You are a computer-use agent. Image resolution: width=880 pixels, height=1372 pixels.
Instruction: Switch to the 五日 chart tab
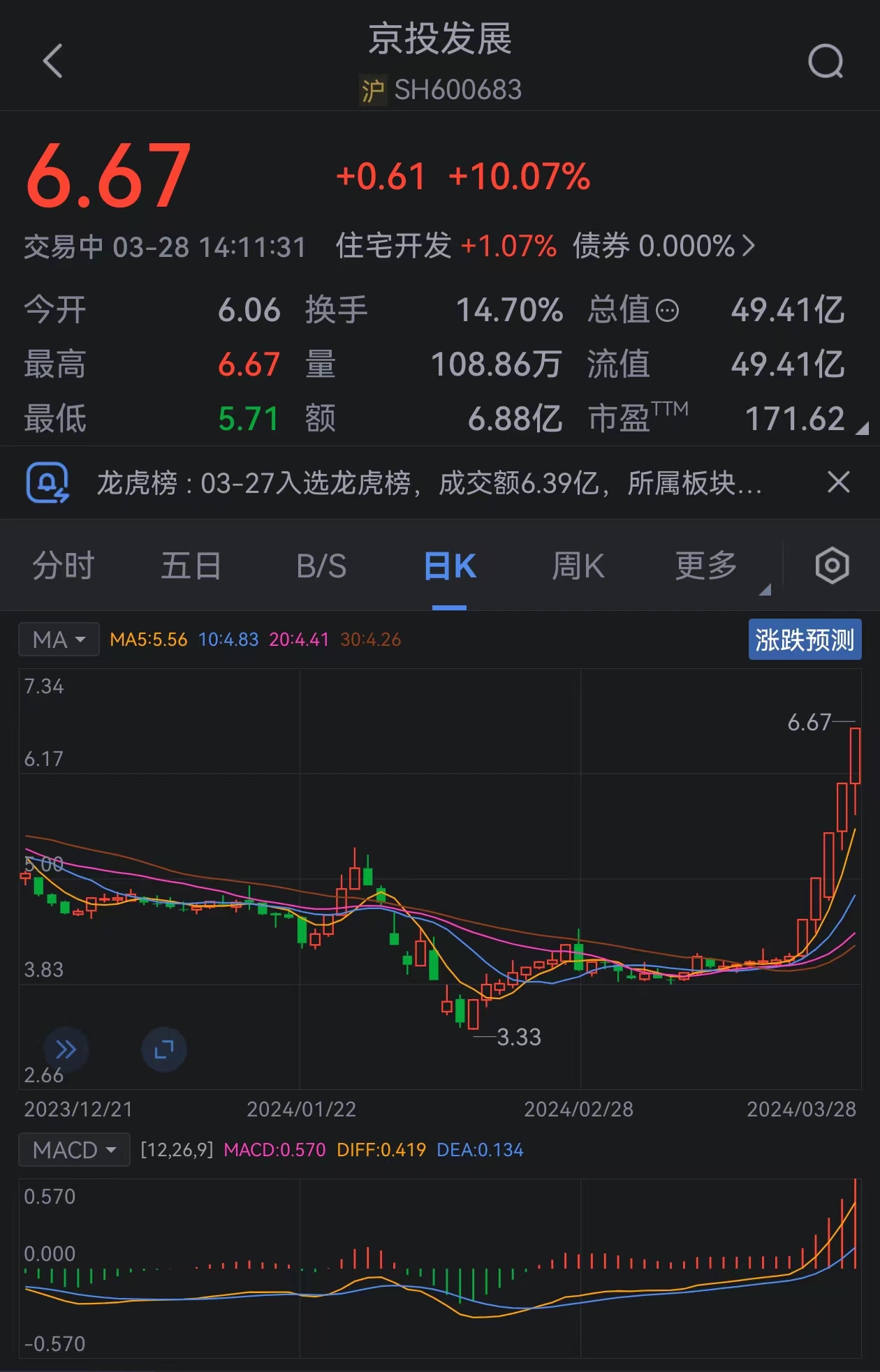coord(191,566)
